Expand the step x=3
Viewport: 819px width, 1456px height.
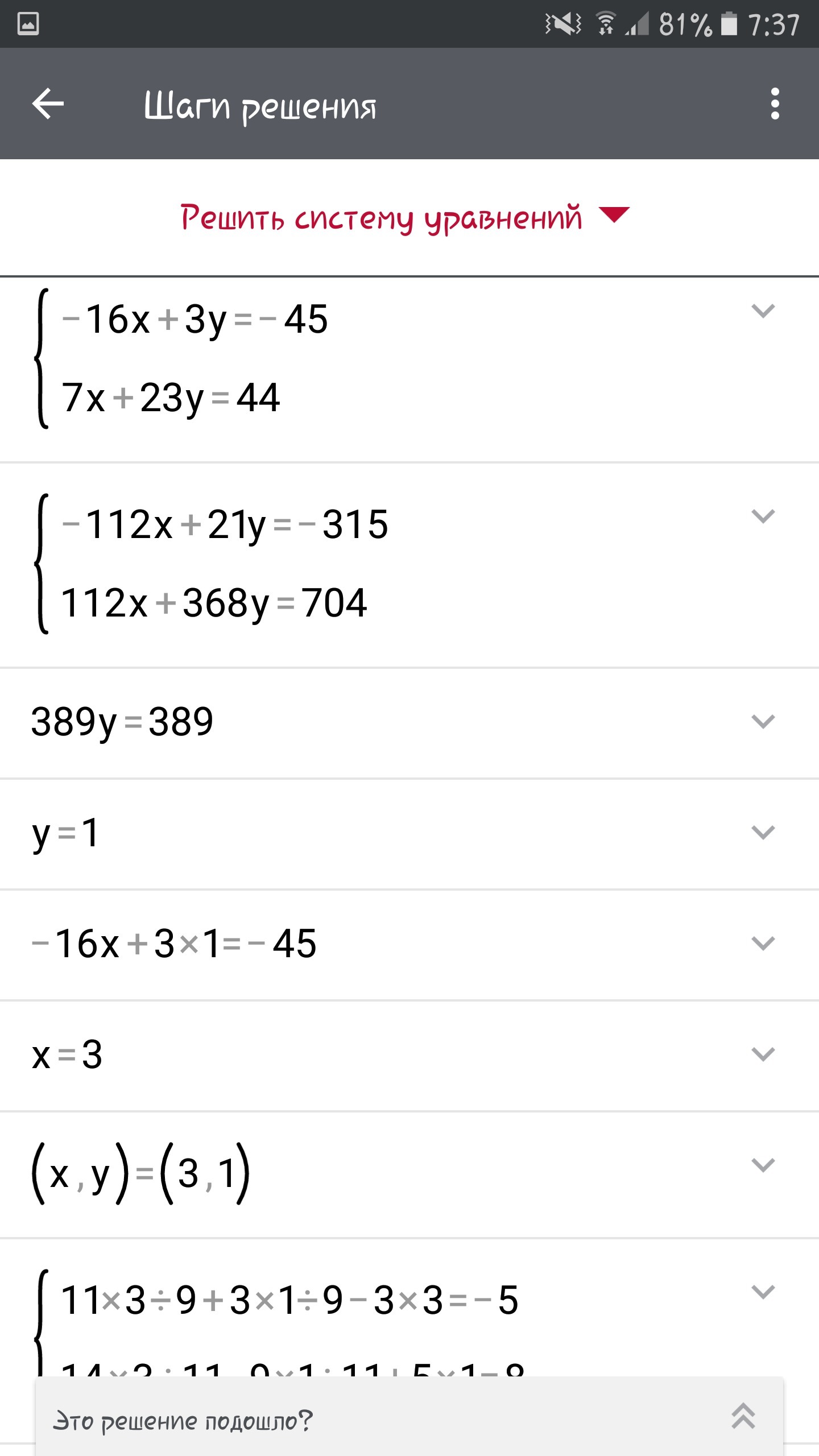click(x=763, y=1054)
